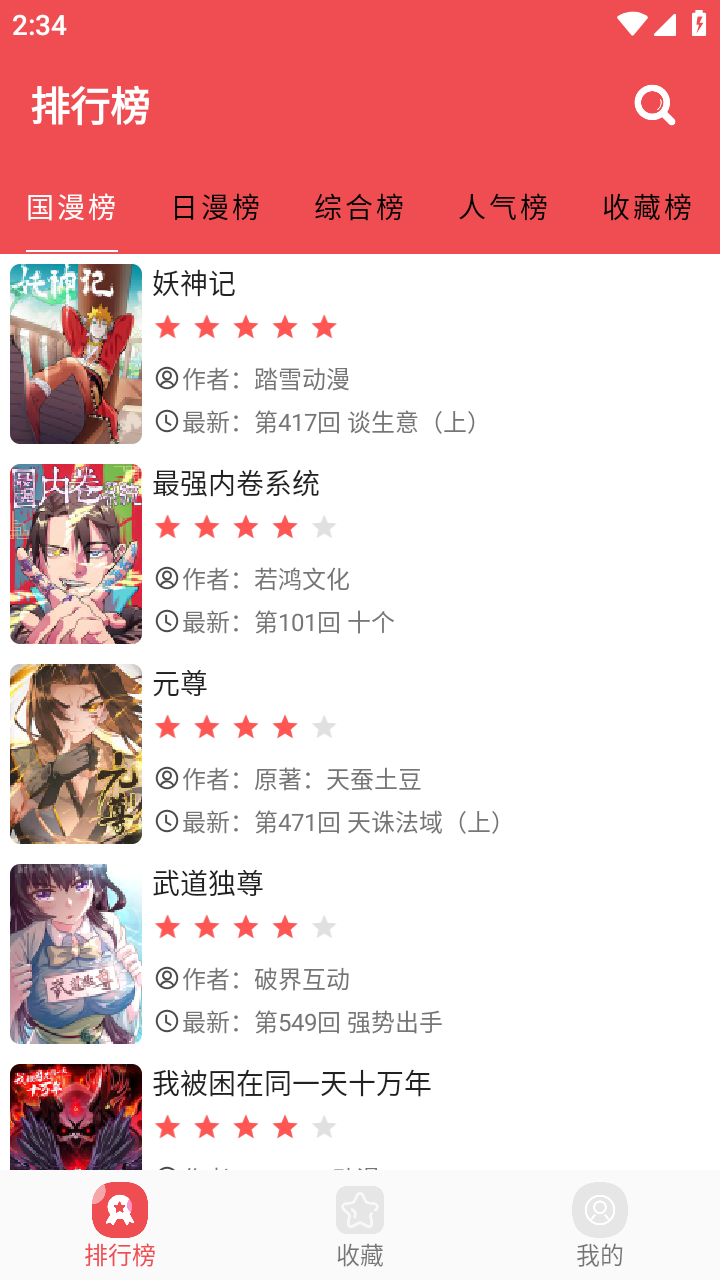
Task: Click the fifth gray star of 元尊 rating
Action: pos(323,727)
